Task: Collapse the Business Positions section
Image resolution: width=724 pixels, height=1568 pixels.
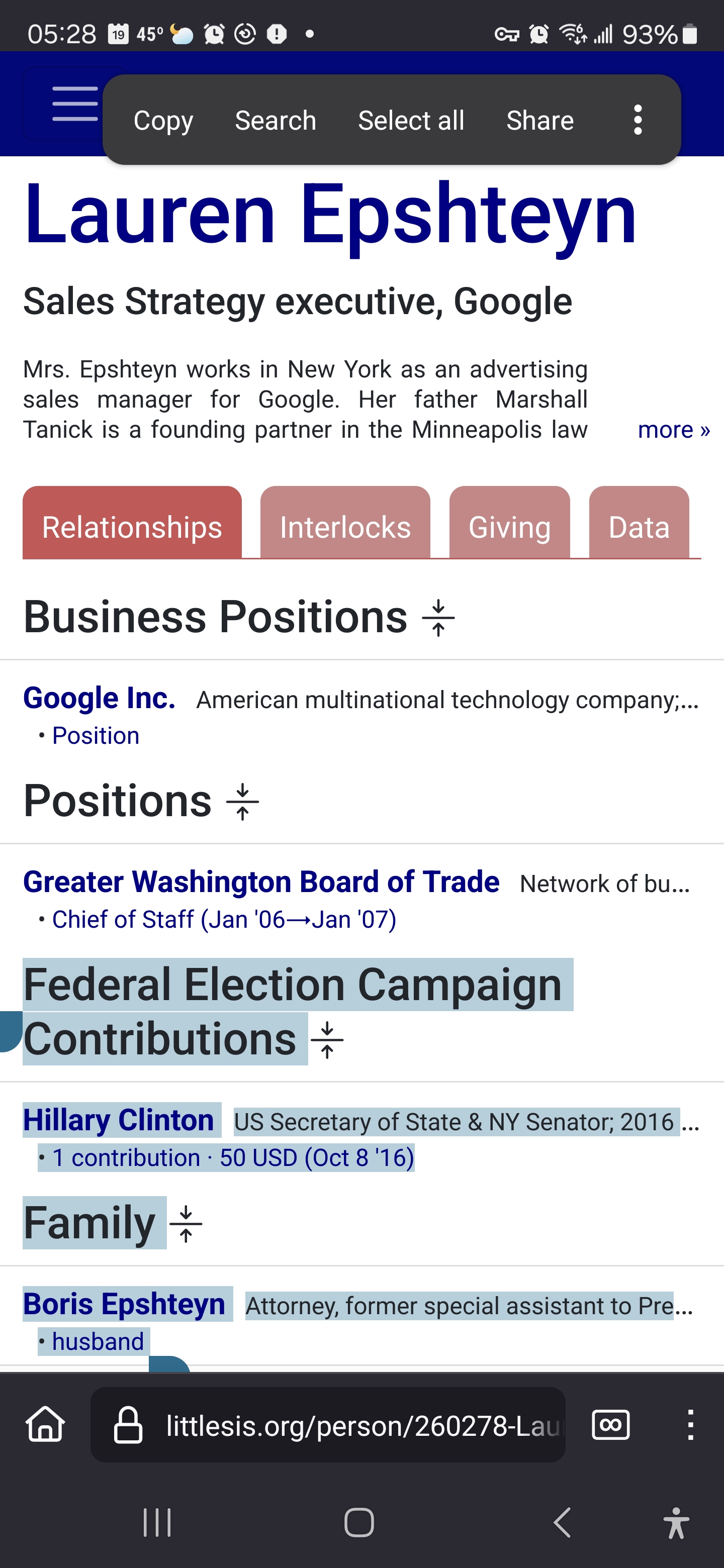Action: [438, 618]
